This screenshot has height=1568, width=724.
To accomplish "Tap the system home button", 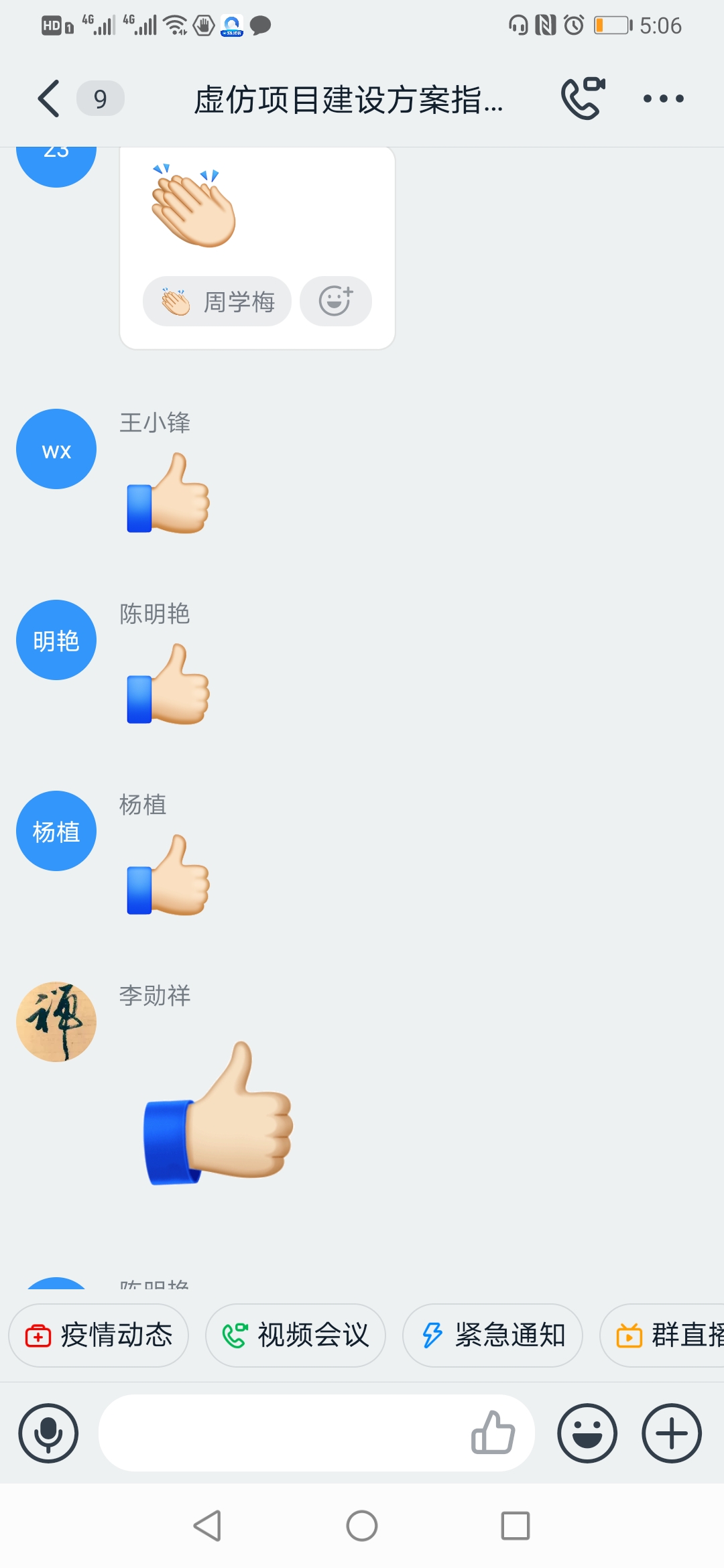I will 362,1526.
